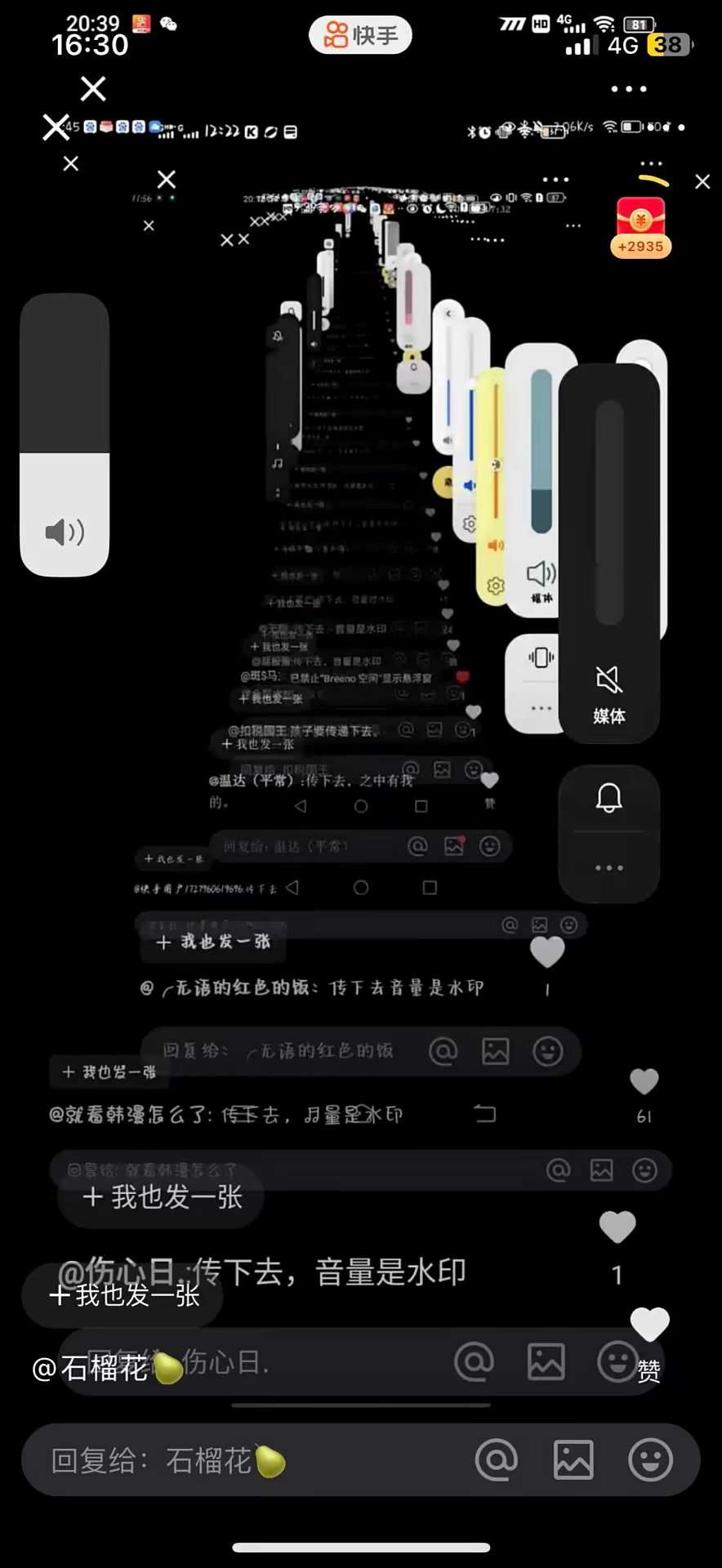
Task: Tap the 我也发一张 button above 石榴花
Action: (124, 1295)
